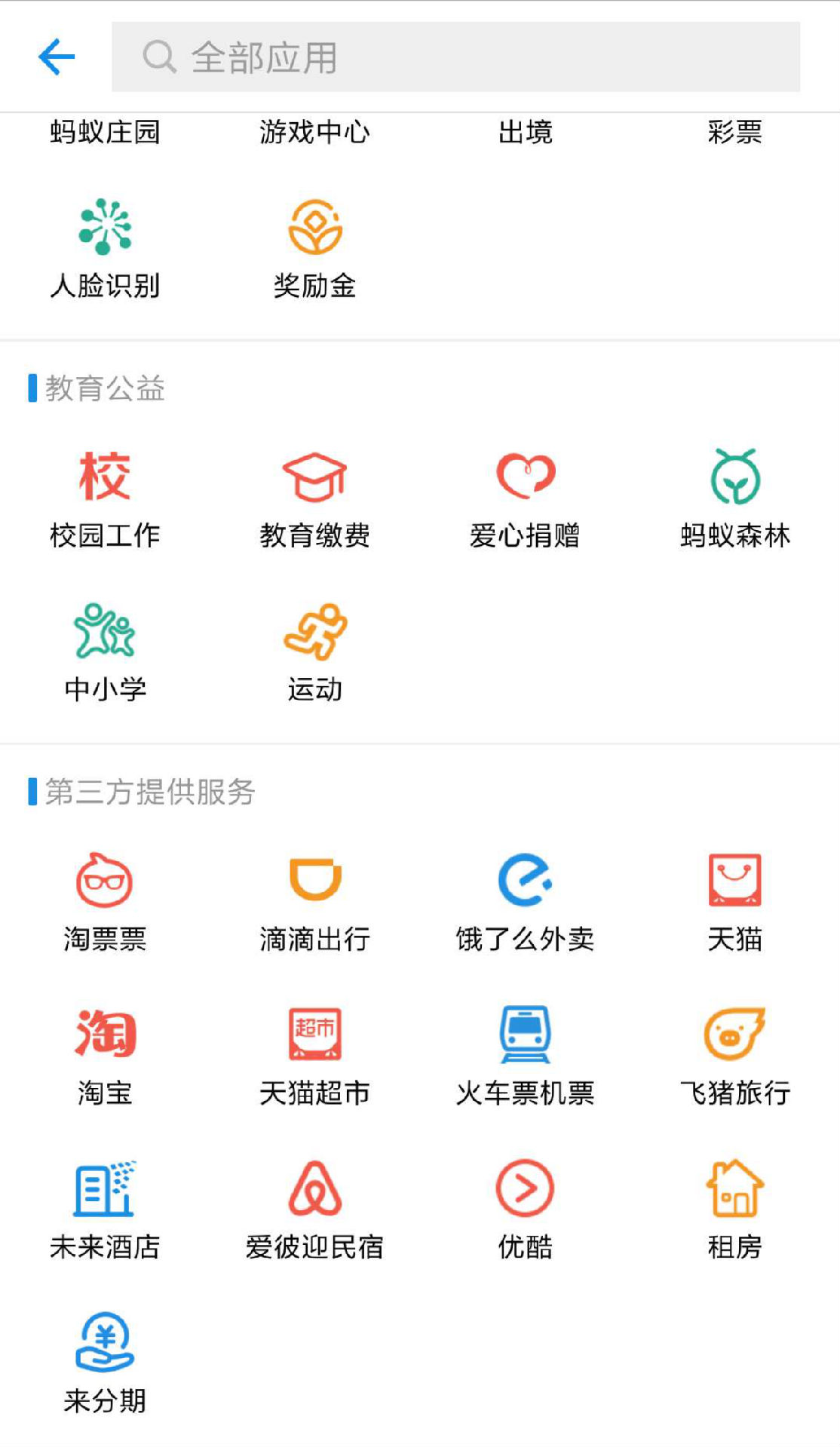Open 校园工作 app
840x1447 pixels.
[105, 499]
